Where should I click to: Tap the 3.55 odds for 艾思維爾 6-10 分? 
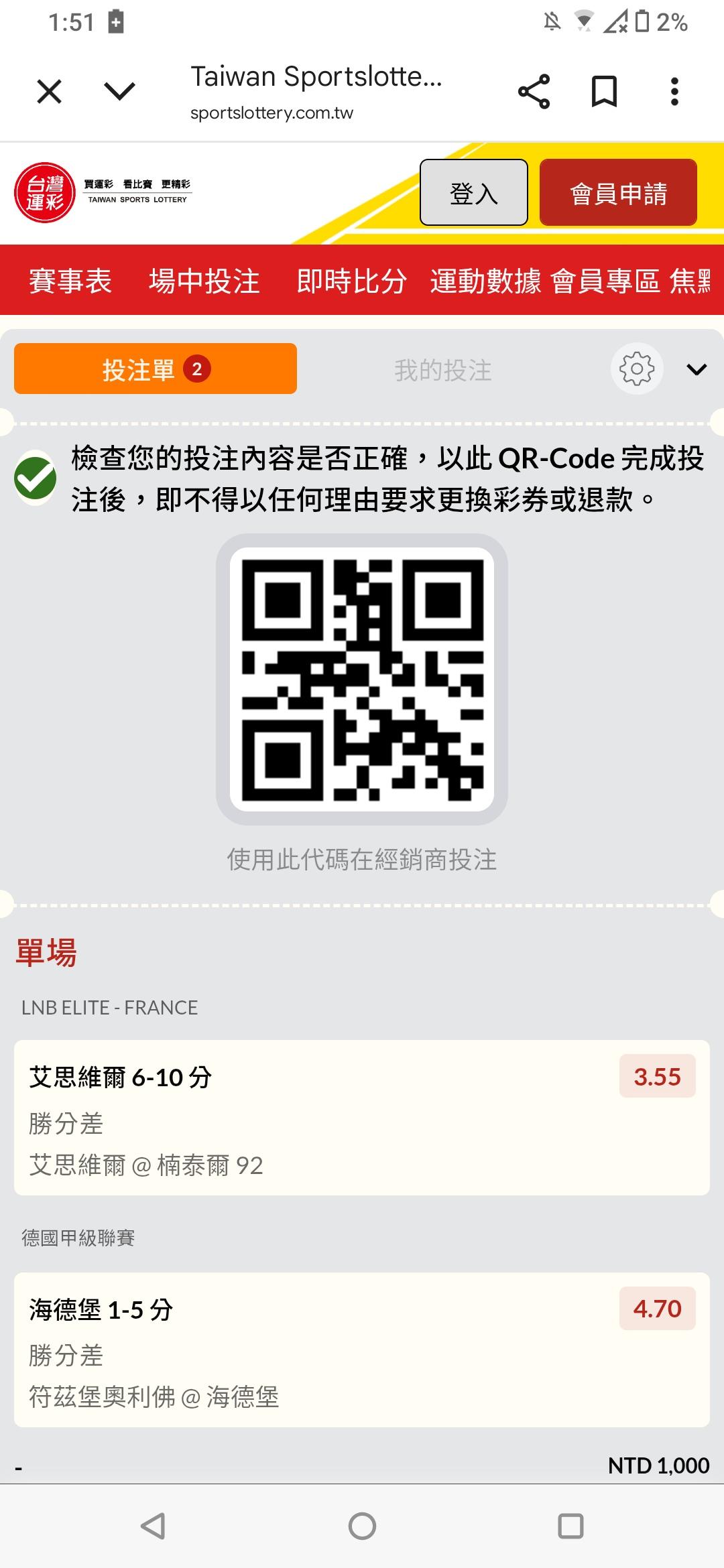tap(657, 1076)
